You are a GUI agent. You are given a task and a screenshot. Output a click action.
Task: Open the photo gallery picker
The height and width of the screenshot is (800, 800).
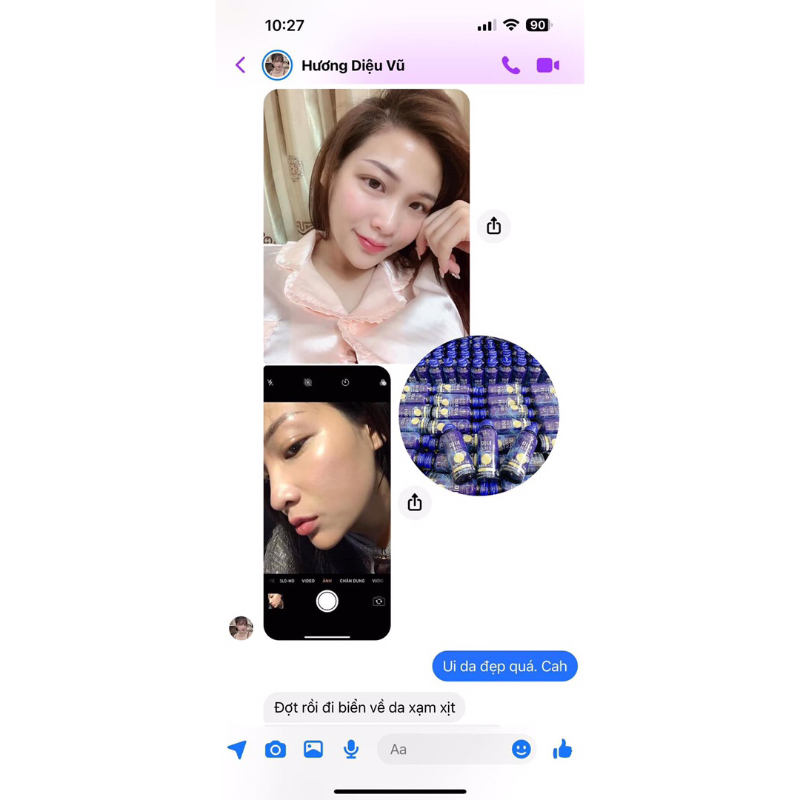[x=313, y=749]
